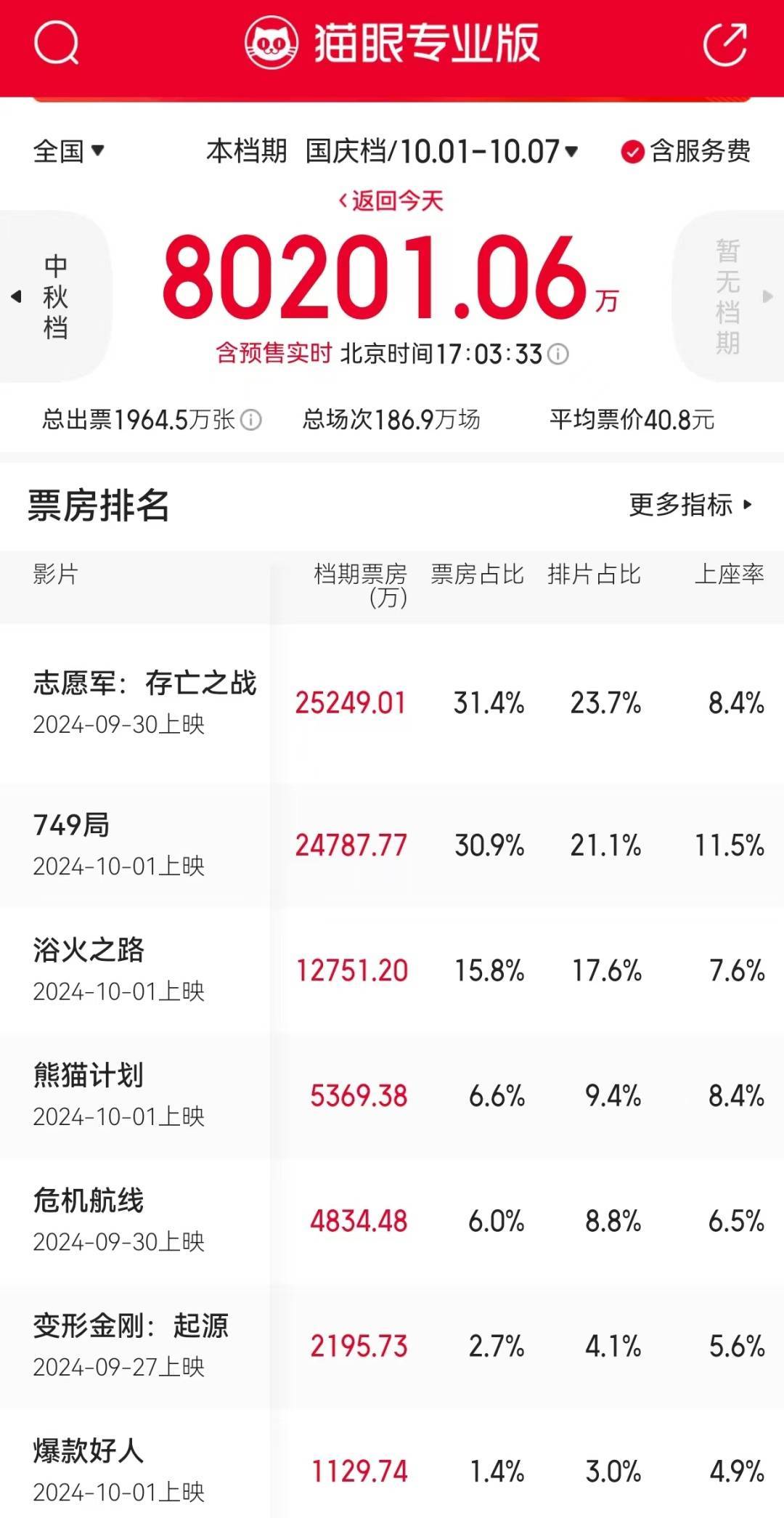
Task: Show info for 总出票 ticket count
Action: click(x=250, y=420)
